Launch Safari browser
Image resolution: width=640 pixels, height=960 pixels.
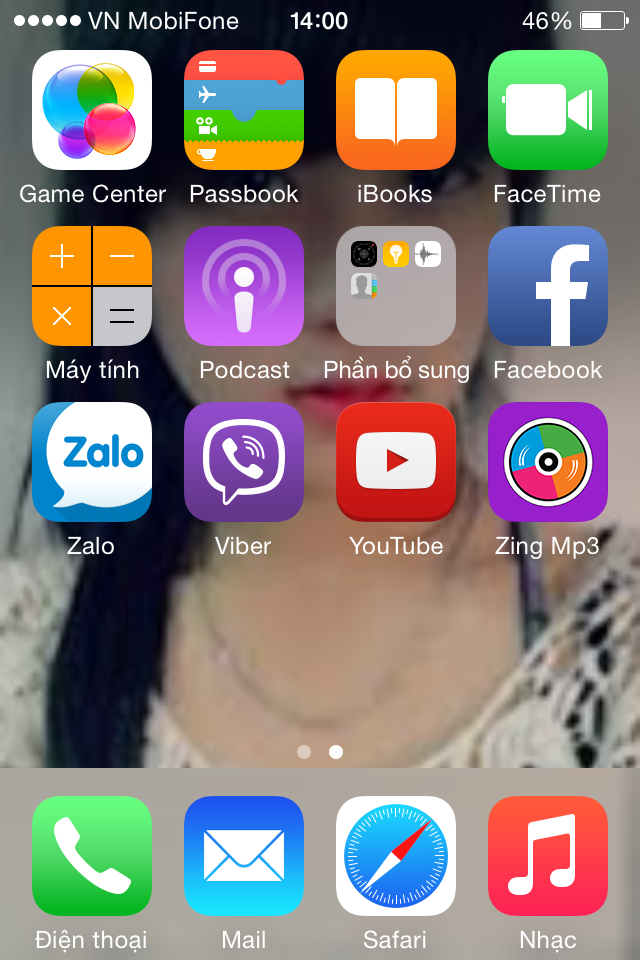pyautogui.click(x=396, y=856)
